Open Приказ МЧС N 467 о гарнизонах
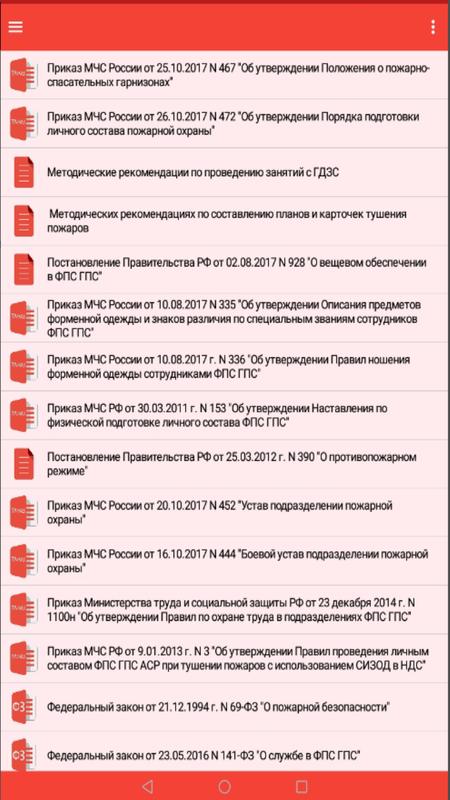 click(x=225, y=75)
